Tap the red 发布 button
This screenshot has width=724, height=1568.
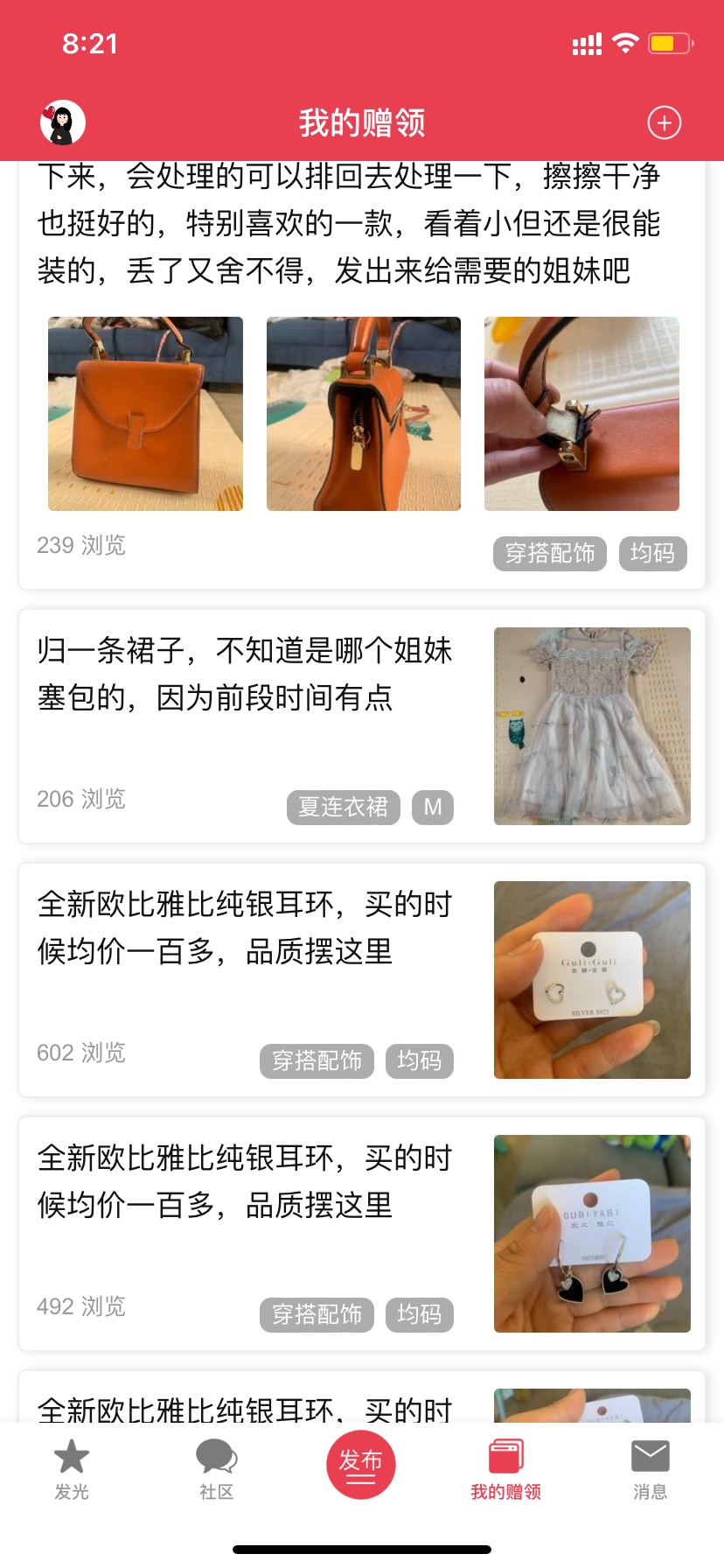361,1464
